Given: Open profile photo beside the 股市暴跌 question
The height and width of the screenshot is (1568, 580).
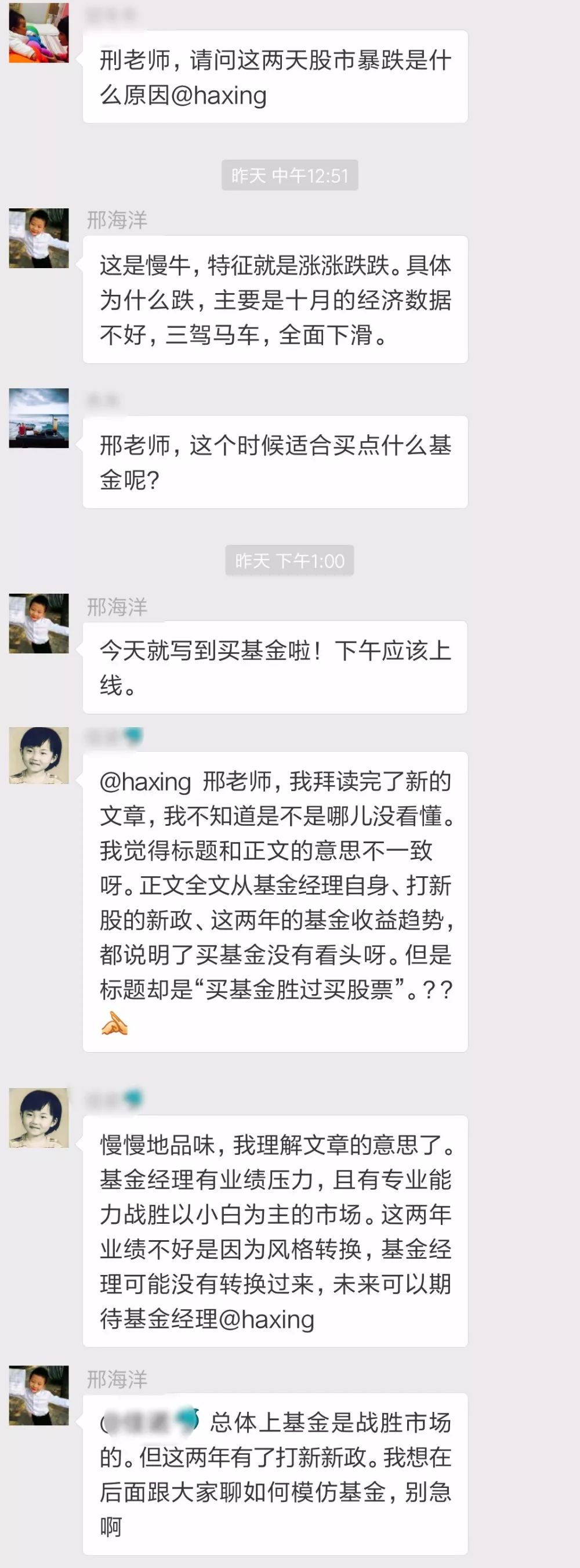Looking at the screenshot, I should pyautogui.click(x=38, y=34).
